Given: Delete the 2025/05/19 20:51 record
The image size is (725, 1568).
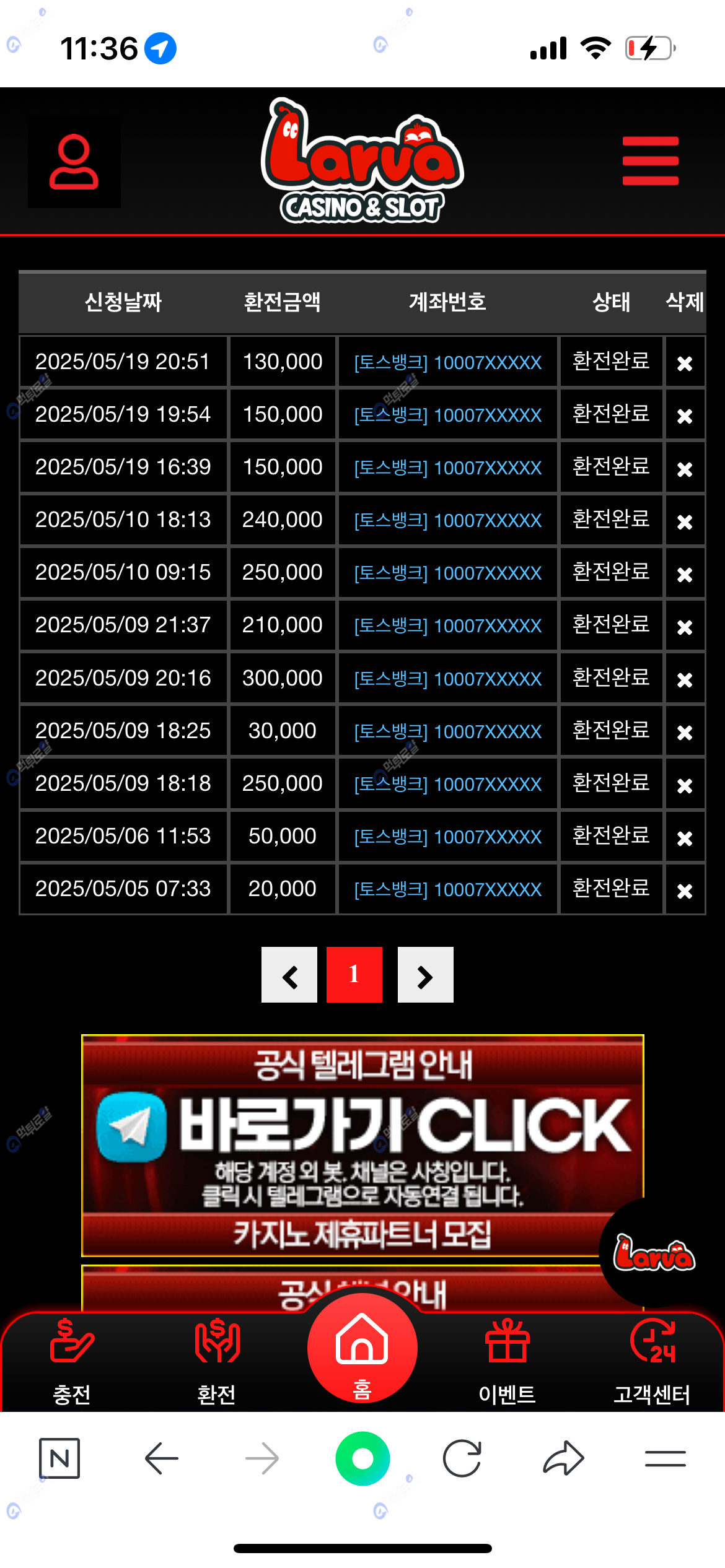Looking at the screenshot, I should click(684, 364).
